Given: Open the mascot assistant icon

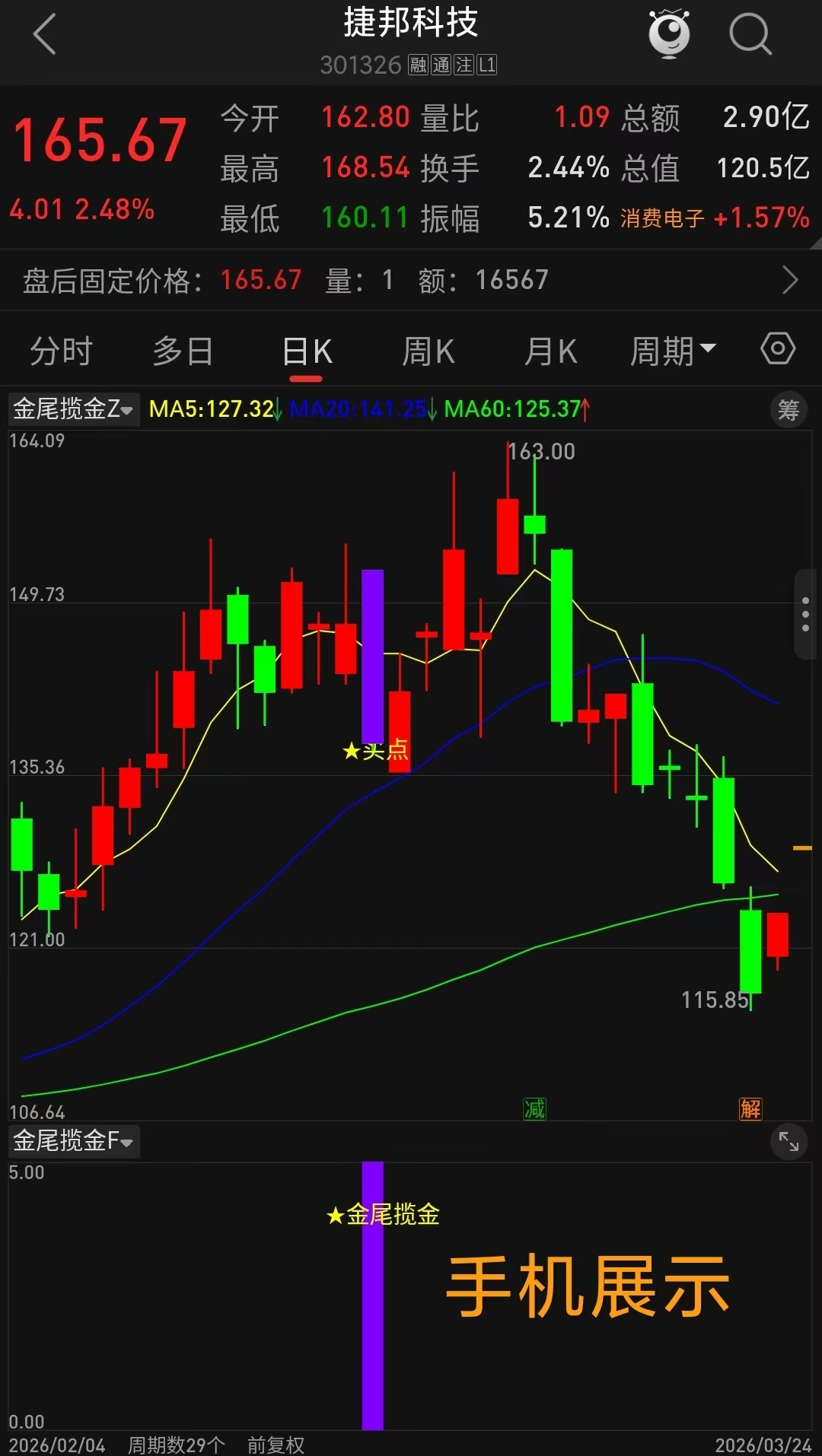Looking at the screenshot, I should point(669,34).
